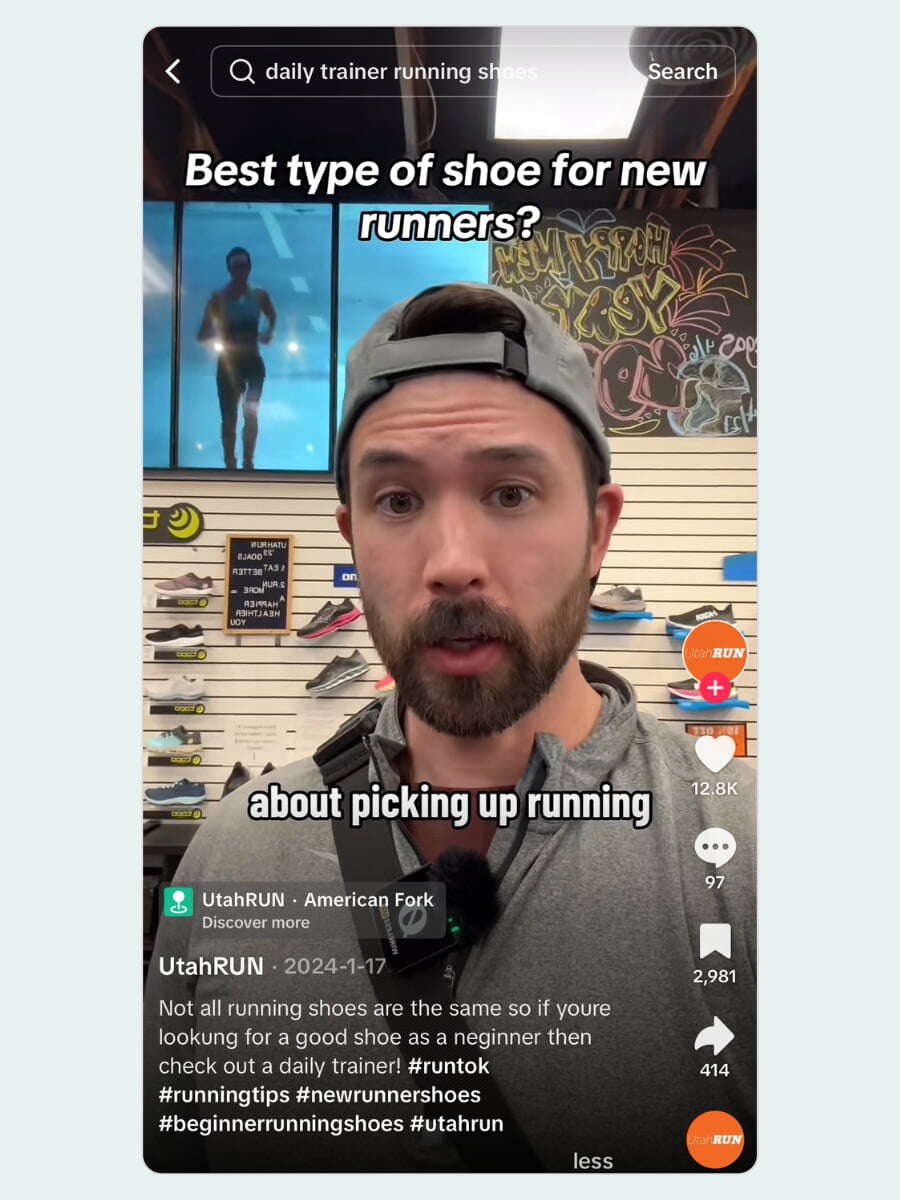Image resolution: width=900 pixels, height=1200 pixels.
Task: Open the #runtok hashtag
Action: [447, 1066]
